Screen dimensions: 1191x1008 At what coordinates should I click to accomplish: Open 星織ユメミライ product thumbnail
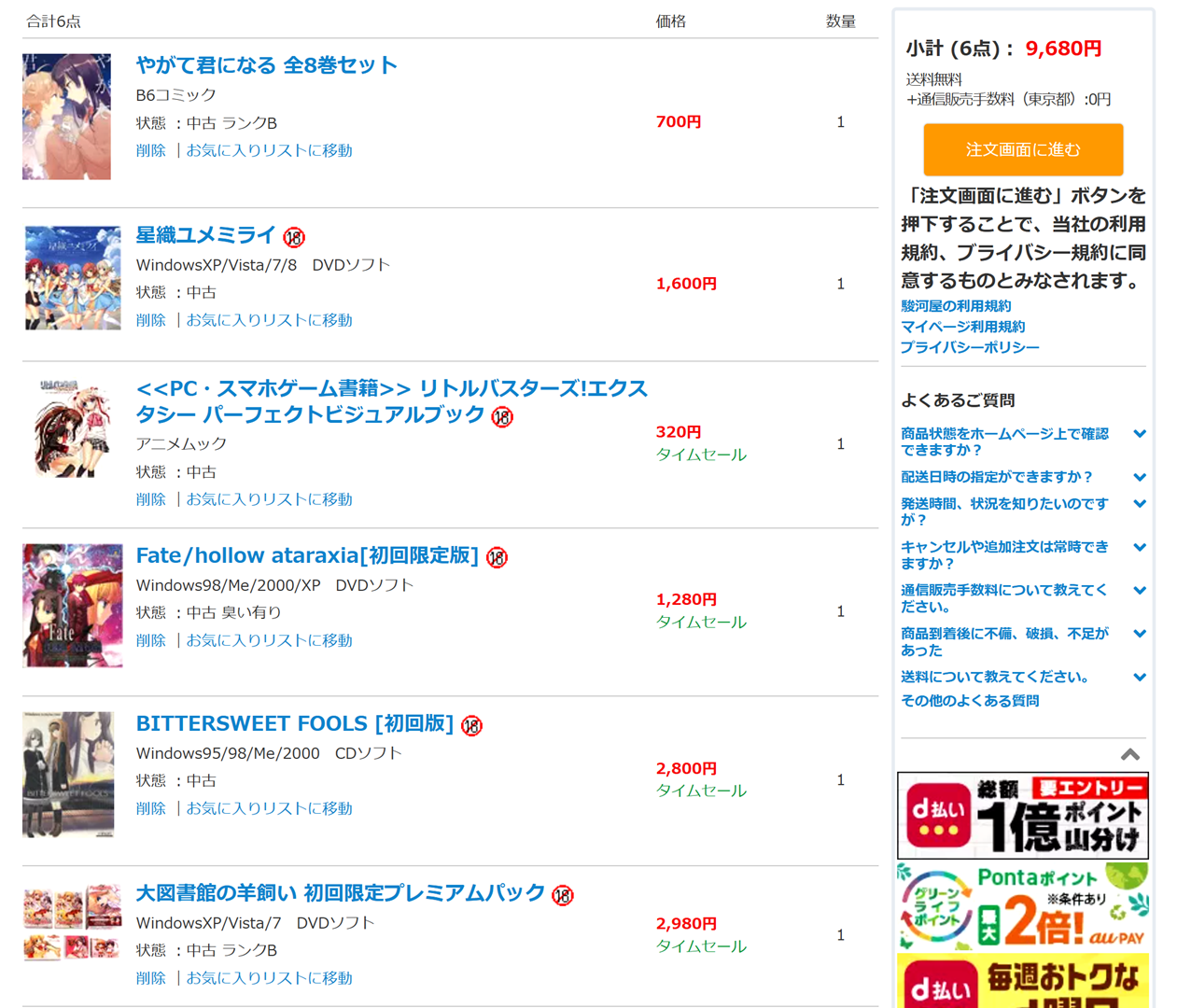pyautogui.click(x=73, y=278)
